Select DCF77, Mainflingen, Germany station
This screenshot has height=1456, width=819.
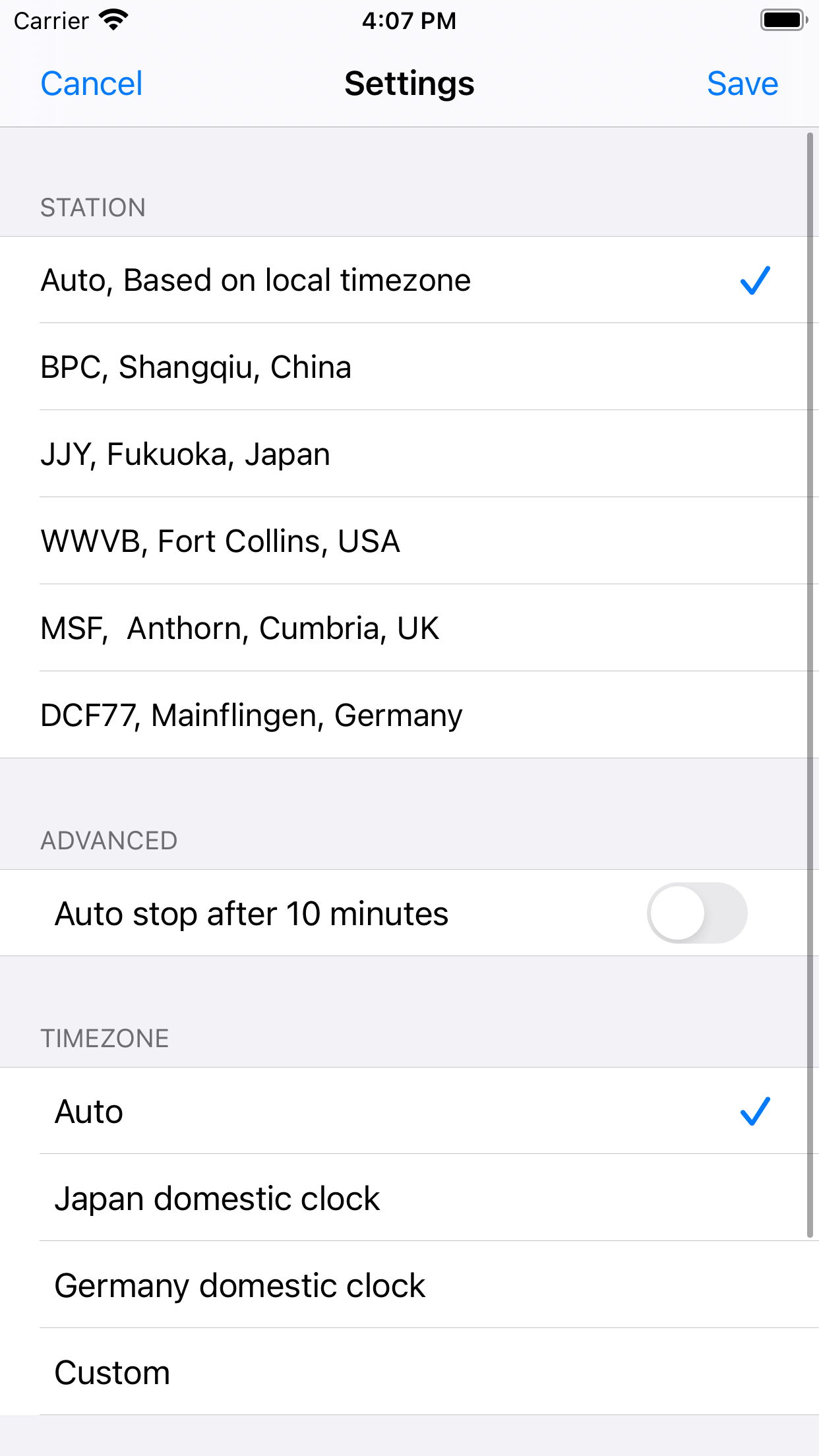pyautogui.click(x=409, y=715)
